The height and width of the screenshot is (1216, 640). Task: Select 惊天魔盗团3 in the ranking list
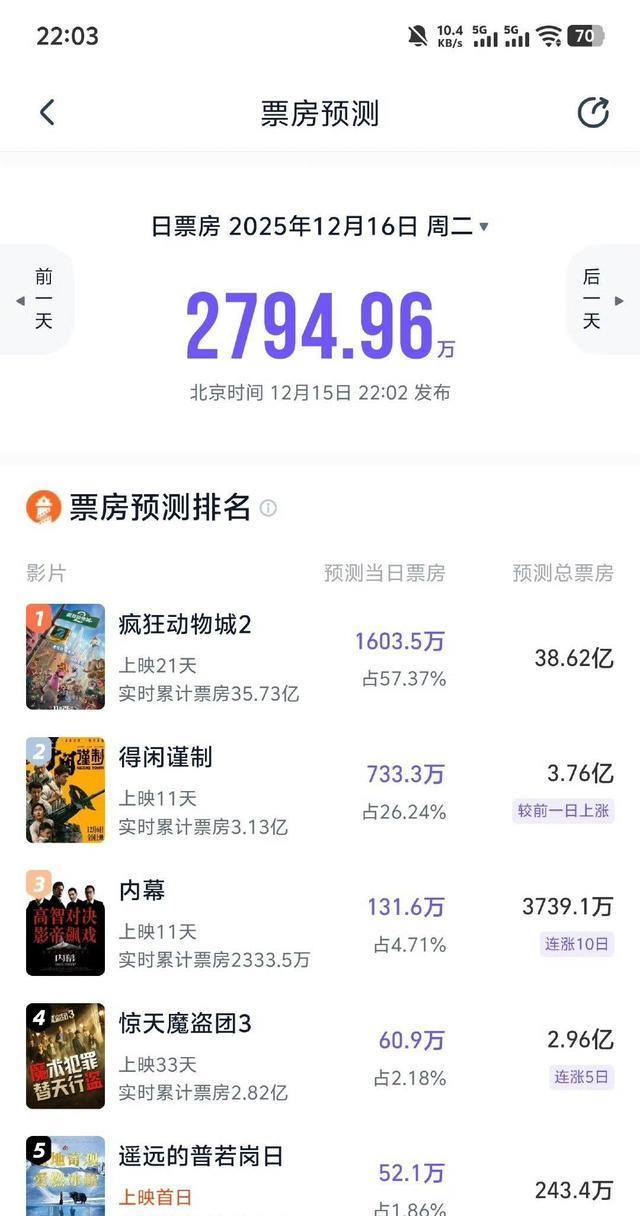[x=320, y=1056]
